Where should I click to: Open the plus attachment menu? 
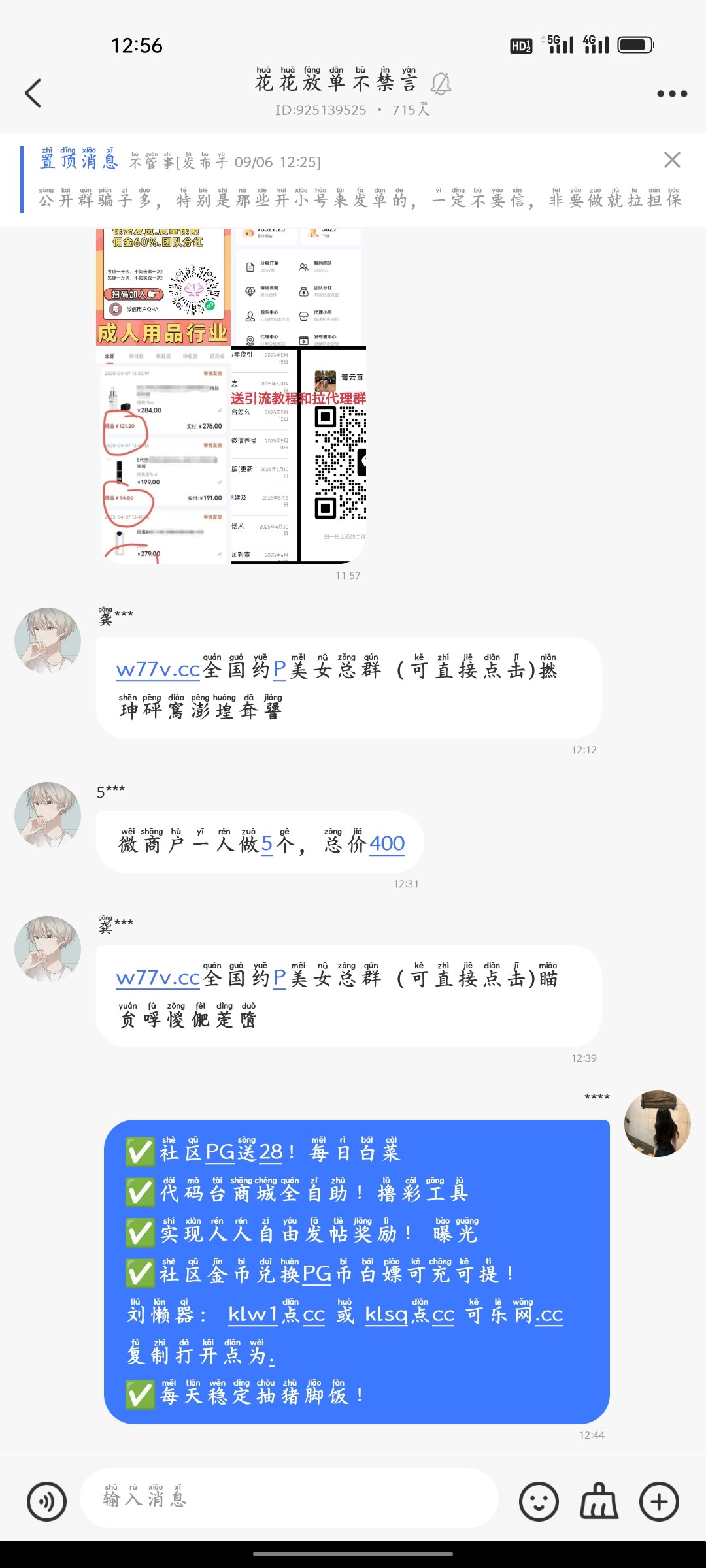tap(660, 1501)
